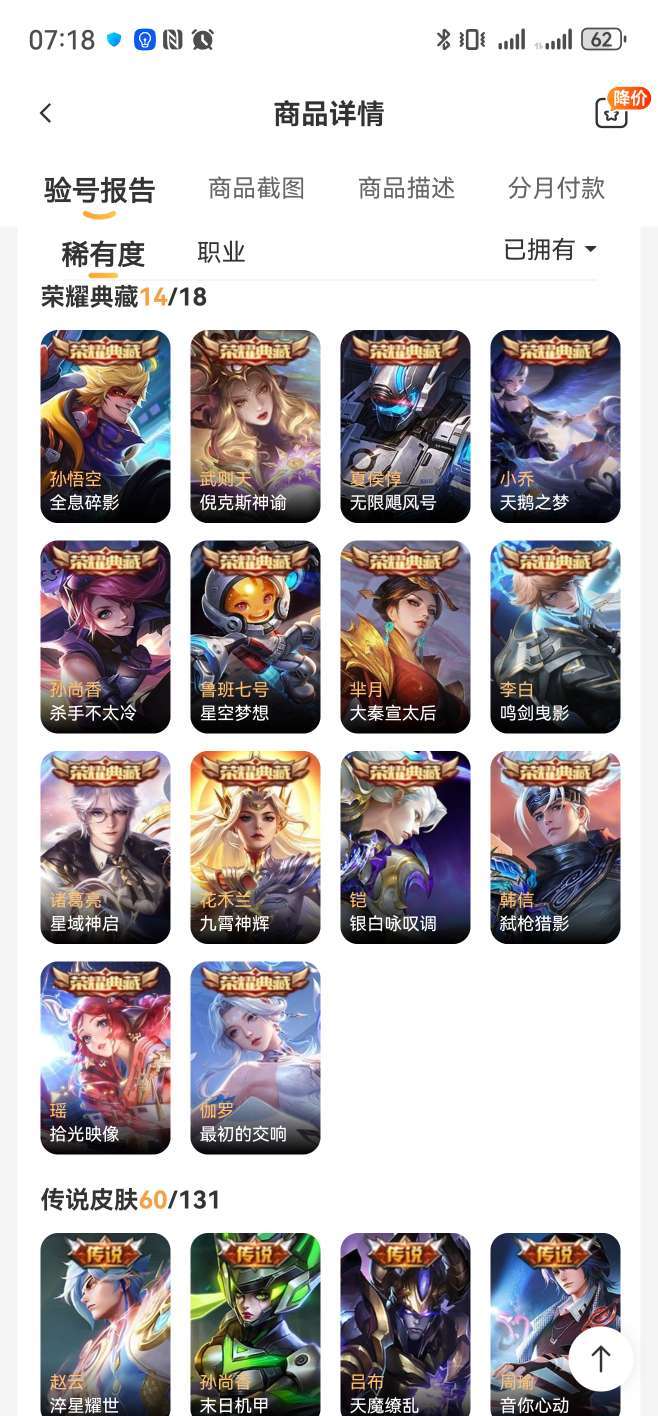Open 孙悟空 全息碎影 skin card
Image resolution: width=658 pixels, height=1416 pixels.
[x=105, y=426]
